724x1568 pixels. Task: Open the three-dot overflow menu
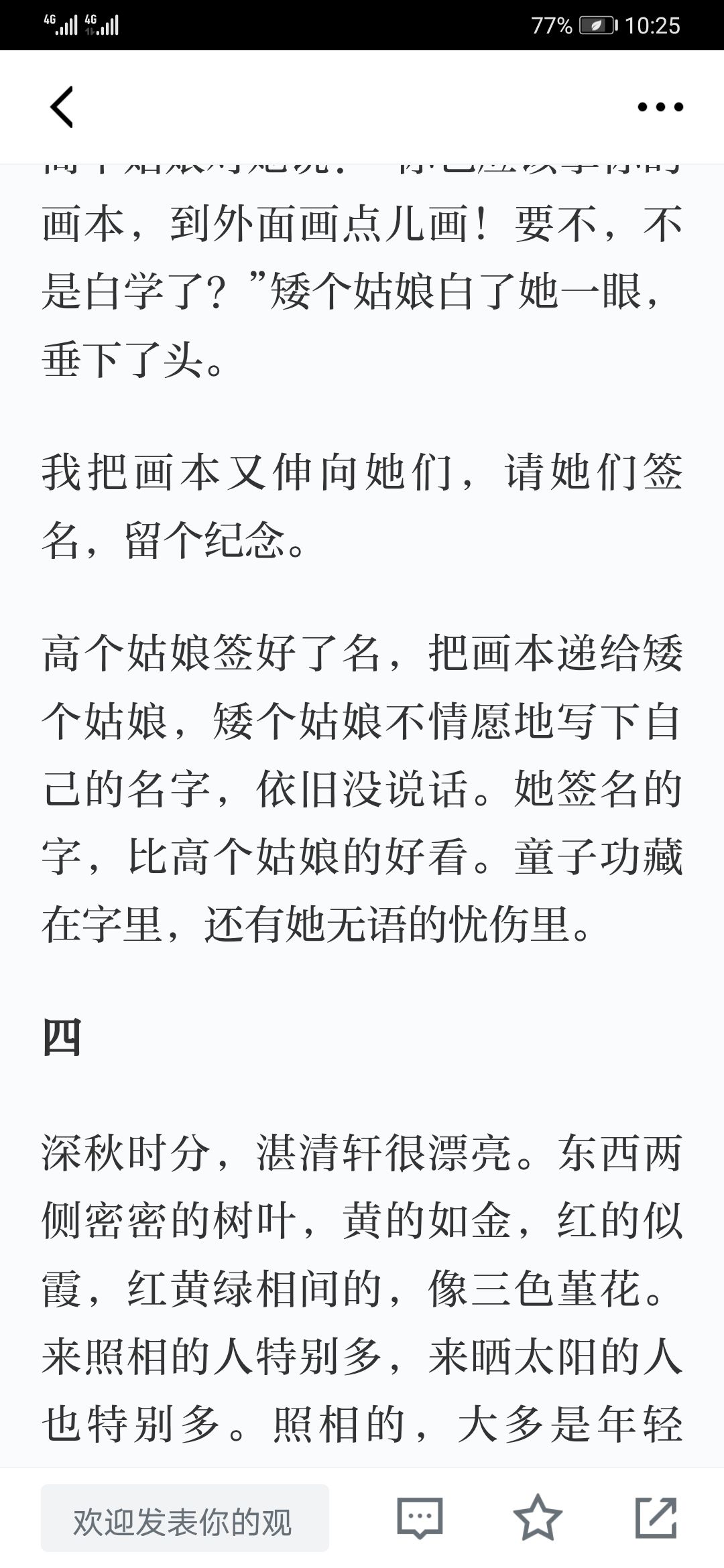[660, 107]
